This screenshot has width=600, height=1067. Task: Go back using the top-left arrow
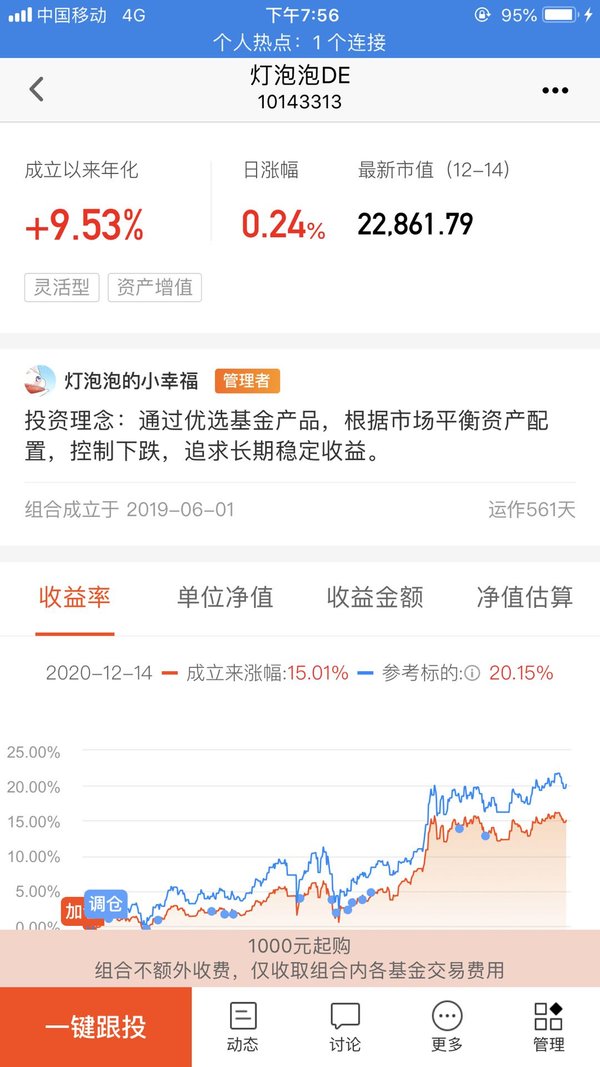[37, 89]
